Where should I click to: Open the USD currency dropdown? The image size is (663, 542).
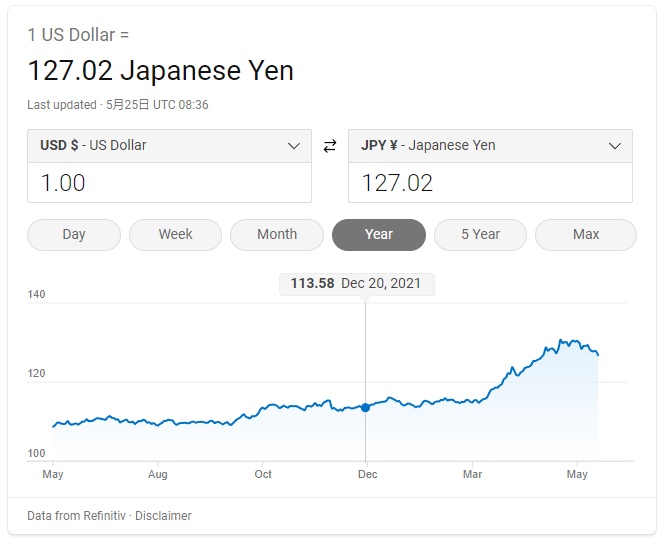pos(169,146)
